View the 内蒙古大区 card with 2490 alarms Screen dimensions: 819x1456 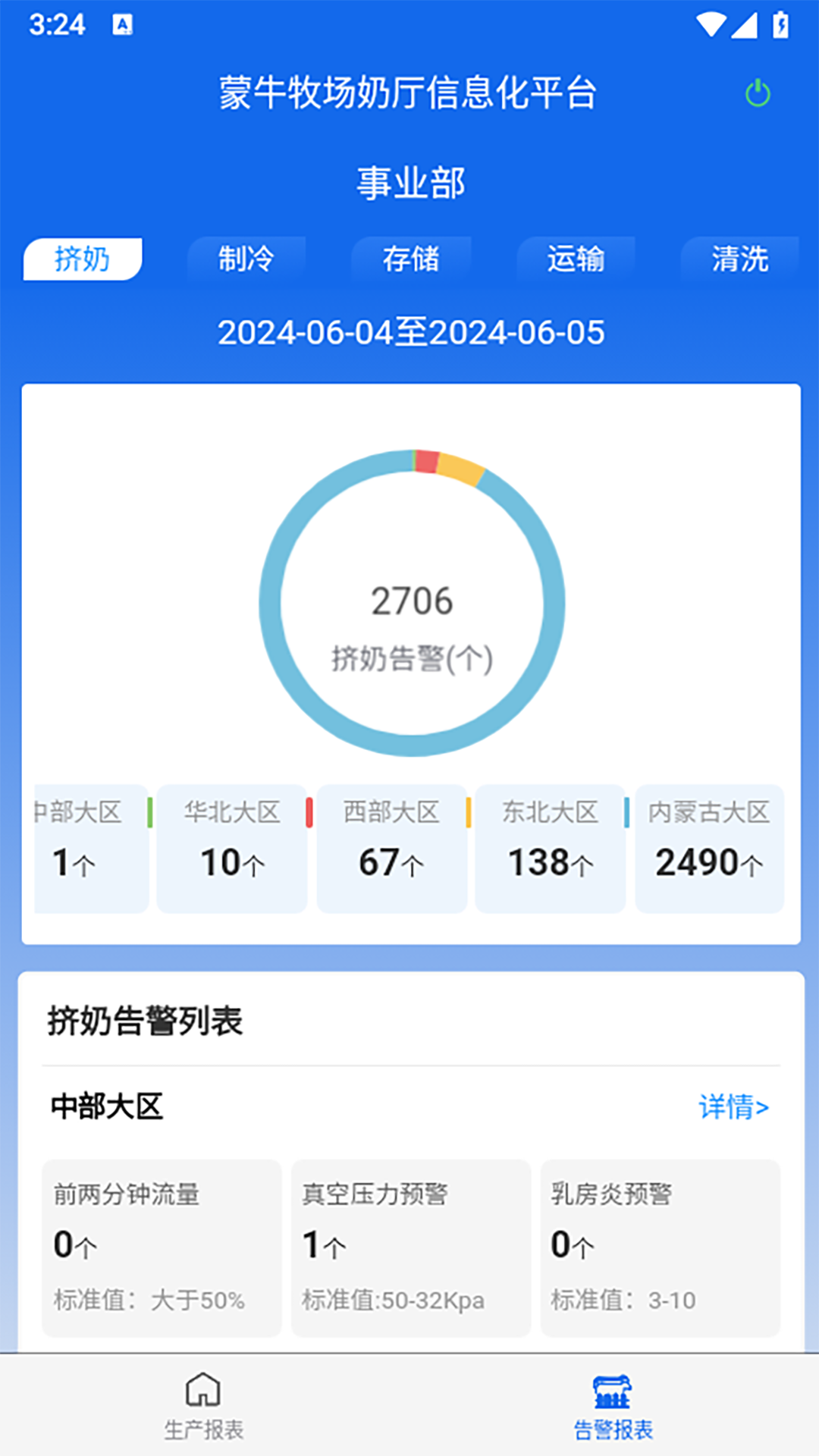coord(709,848)
